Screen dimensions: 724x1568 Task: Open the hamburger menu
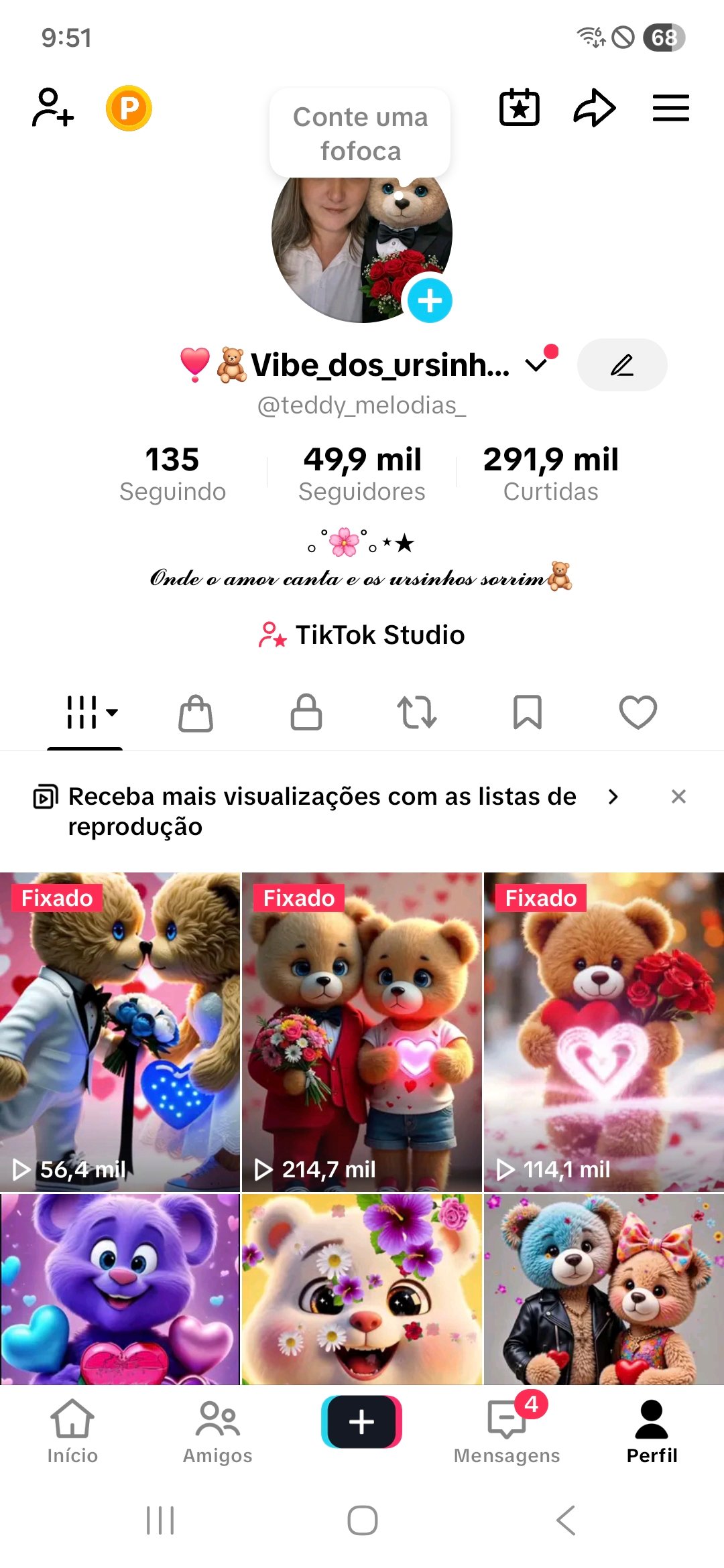[671, 108]
